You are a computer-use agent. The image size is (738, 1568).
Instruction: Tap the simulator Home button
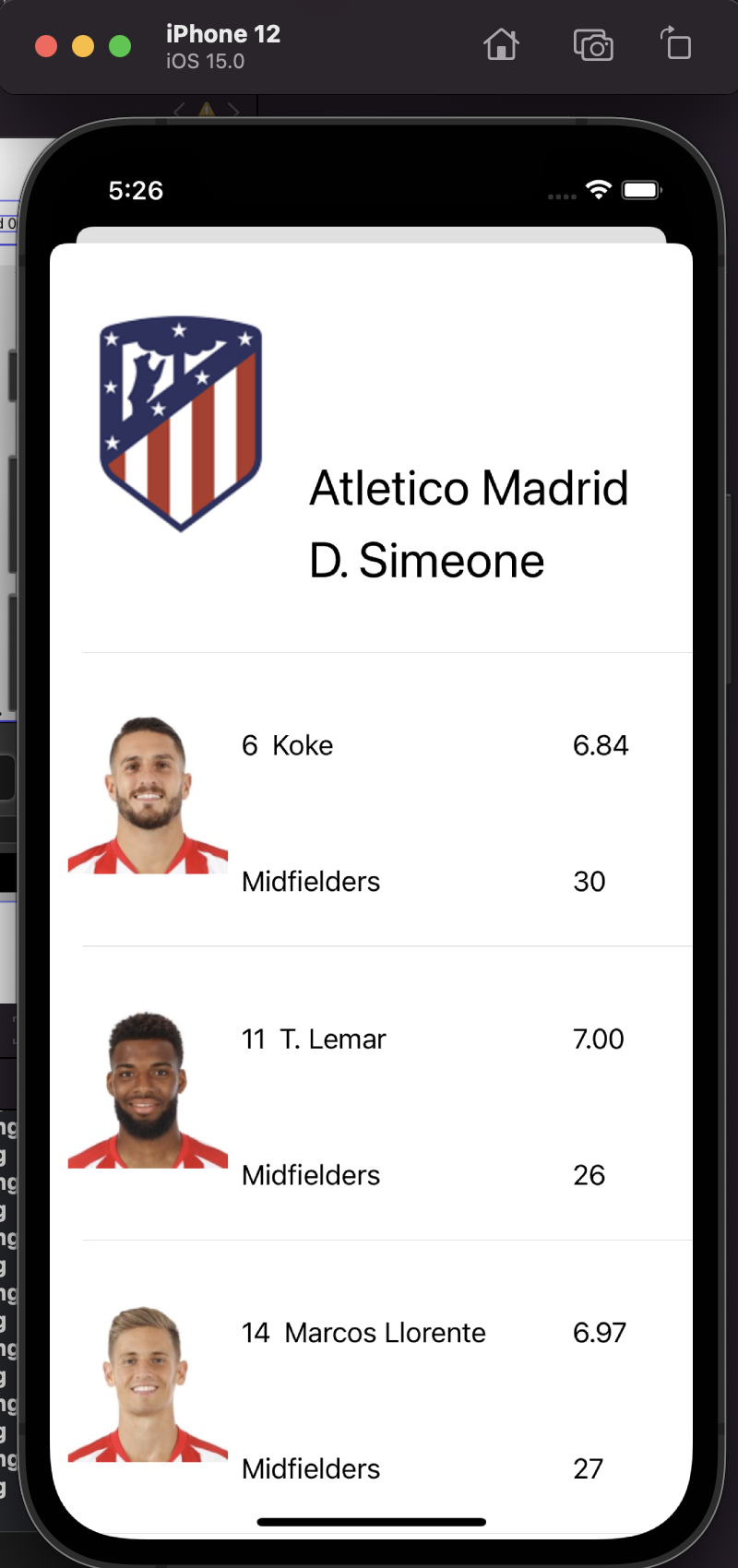501,44
